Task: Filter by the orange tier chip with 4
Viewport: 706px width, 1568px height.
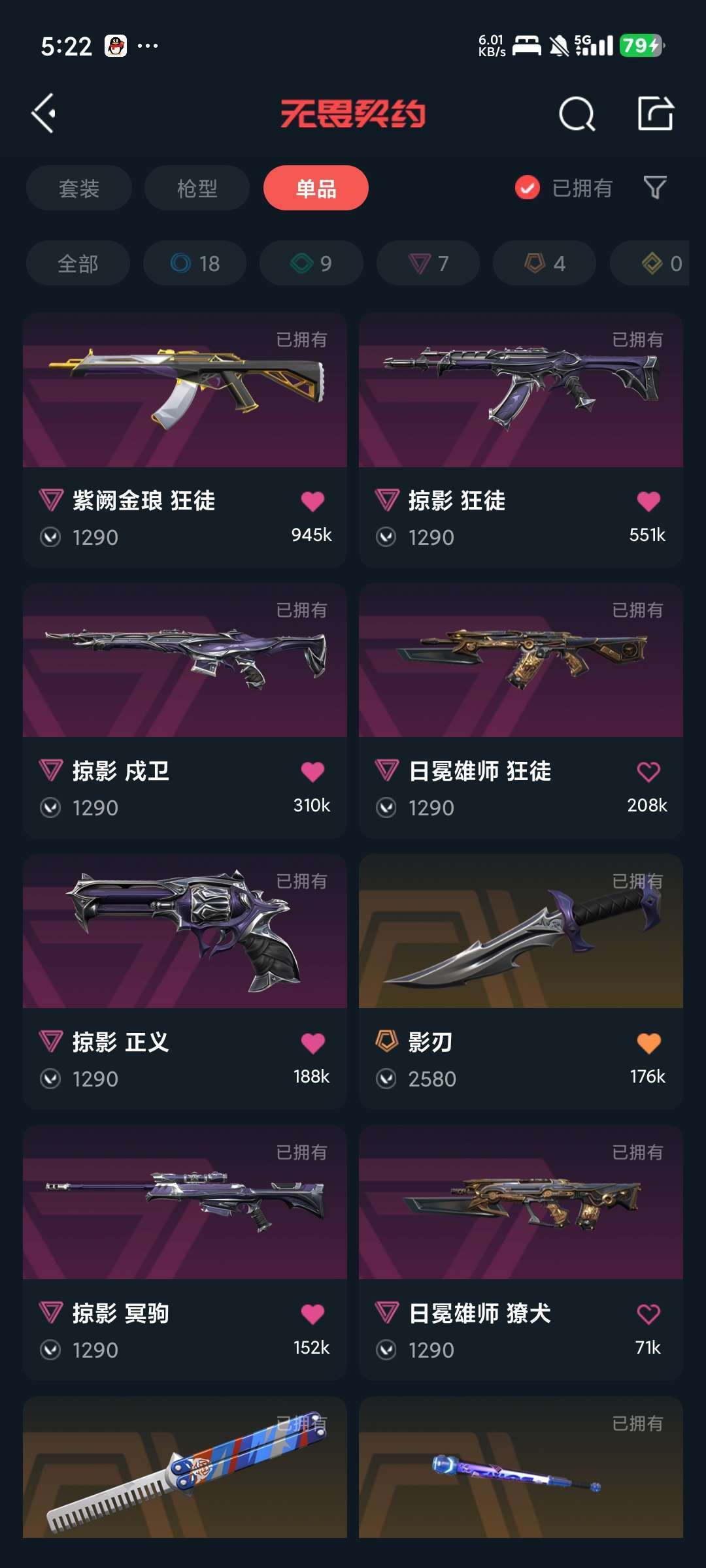Action: tap(545, 263)
